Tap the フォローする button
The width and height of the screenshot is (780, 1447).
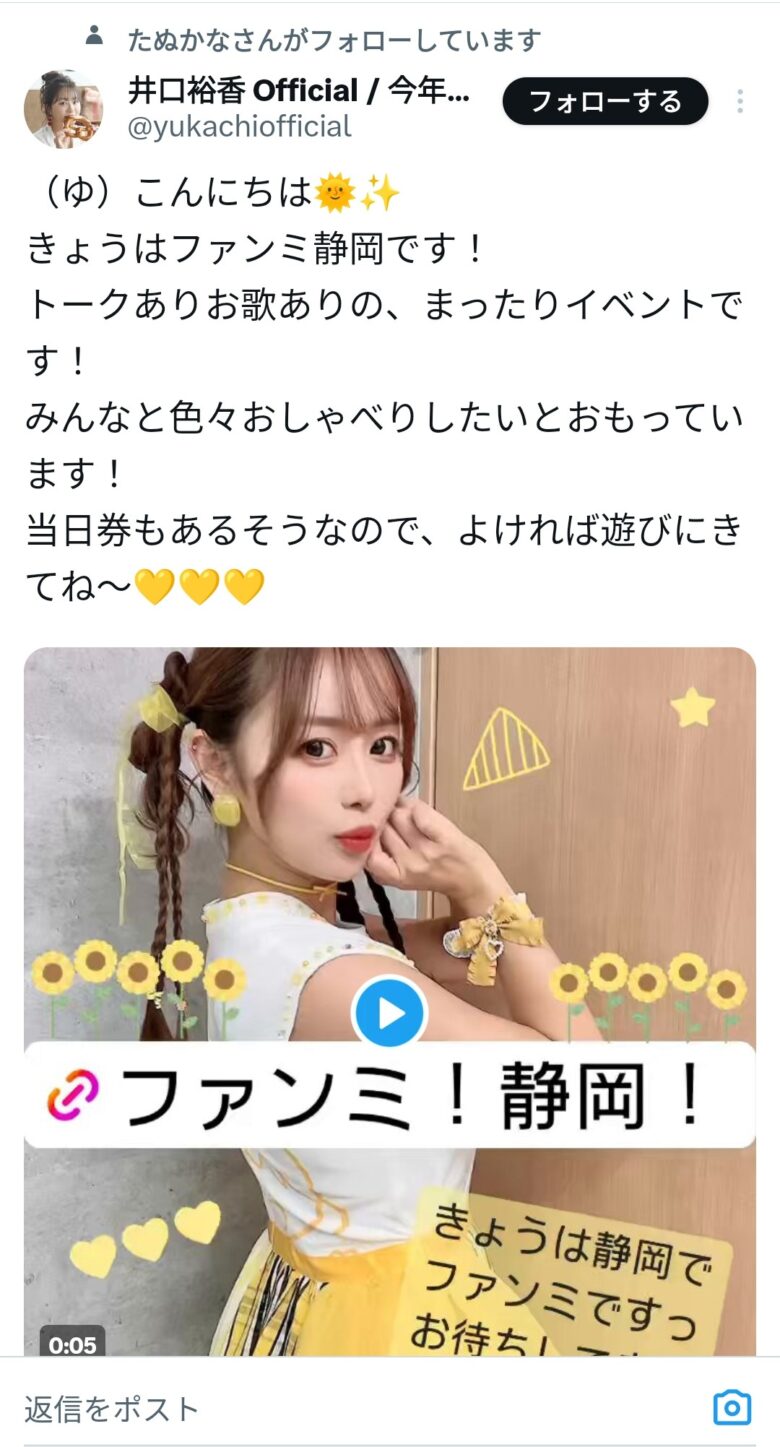tap(605, 101)
